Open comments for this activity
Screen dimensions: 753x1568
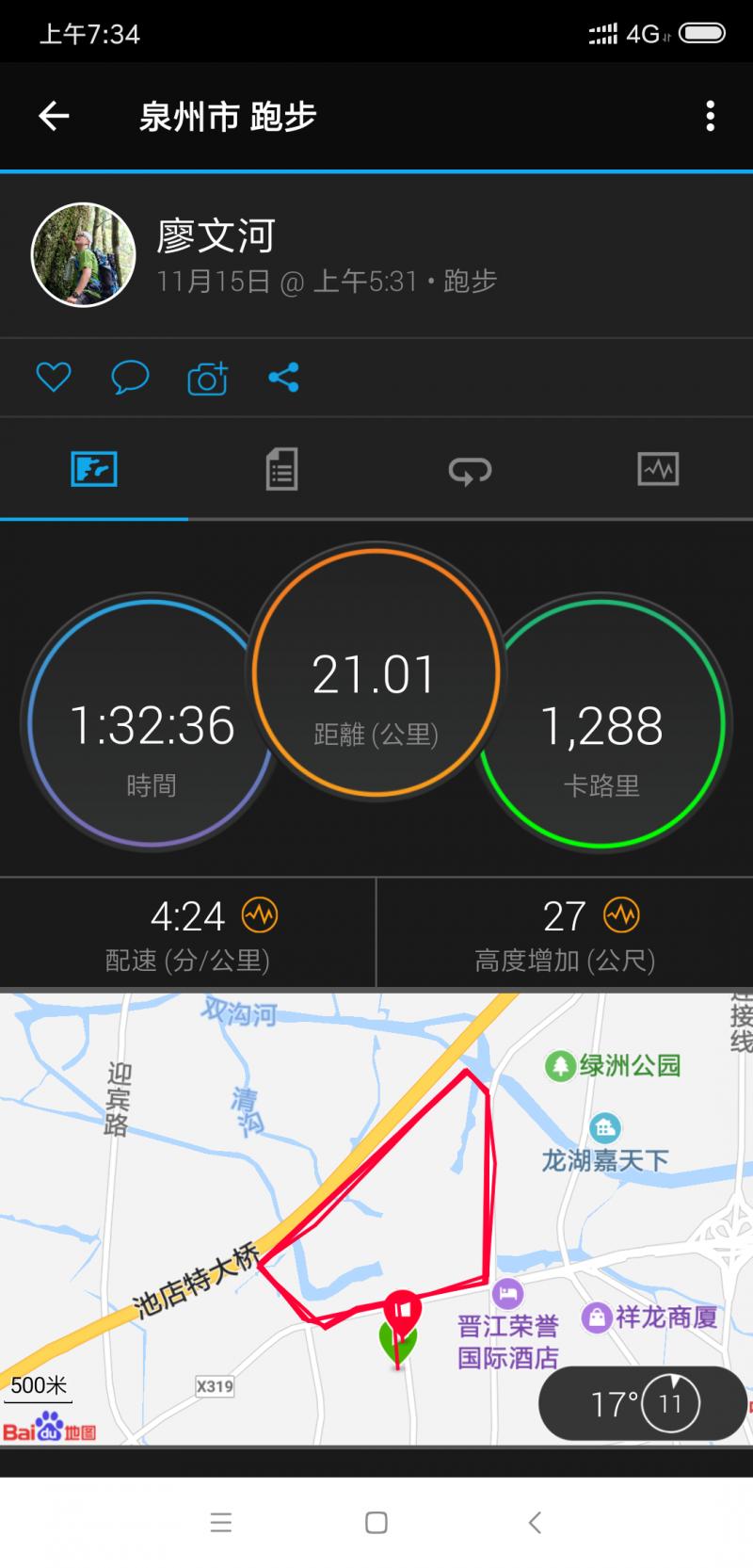(x=130, y=378)
